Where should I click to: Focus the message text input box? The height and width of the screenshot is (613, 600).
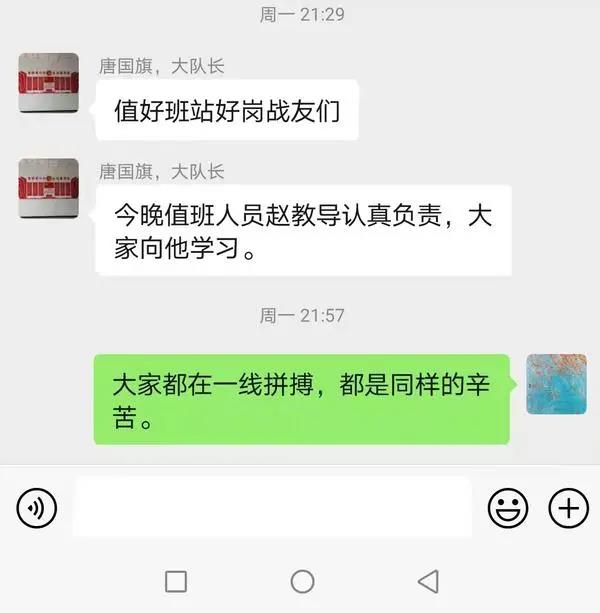pyautogui.click(x=272, y=508)
